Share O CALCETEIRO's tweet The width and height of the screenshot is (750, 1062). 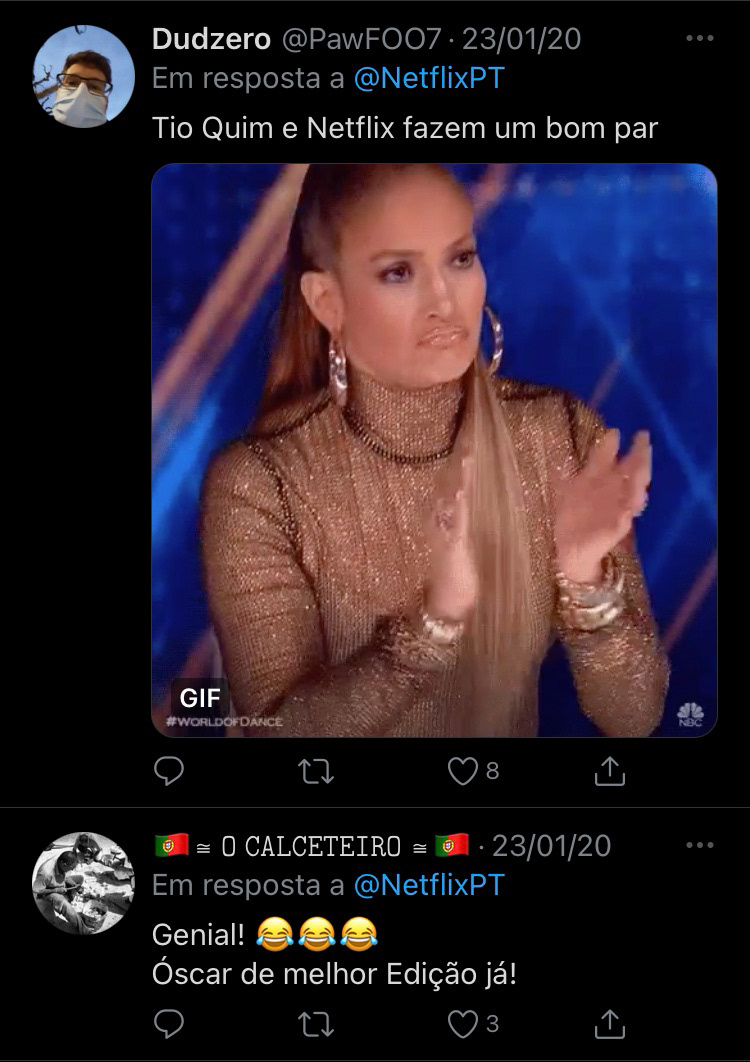(610, 1023)
